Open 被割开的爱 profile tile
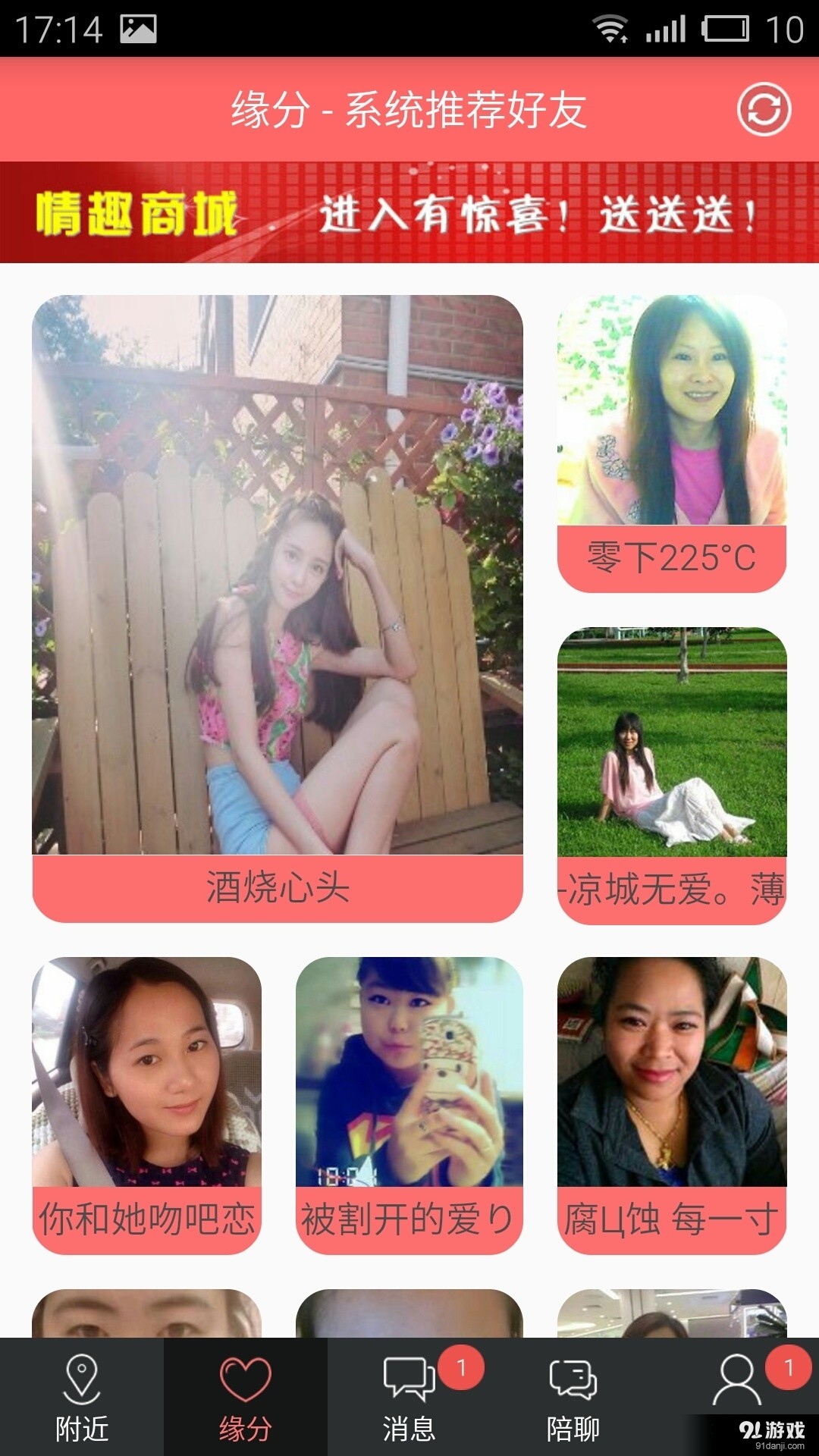The height and width of the screenshot is (1456, 819). tap(409, 1104)
